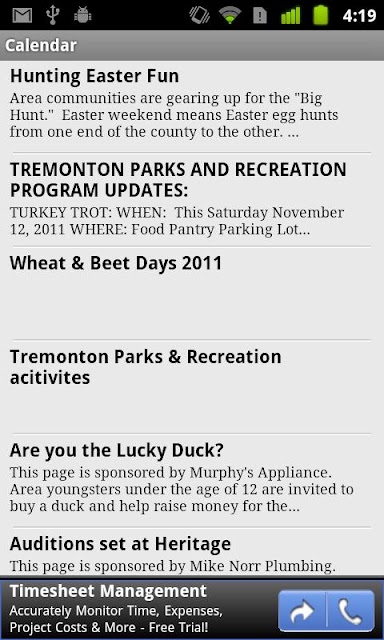Open Wheat & Beet Days 2011 entry
384x640 pixels.
(x=192, y=293)
